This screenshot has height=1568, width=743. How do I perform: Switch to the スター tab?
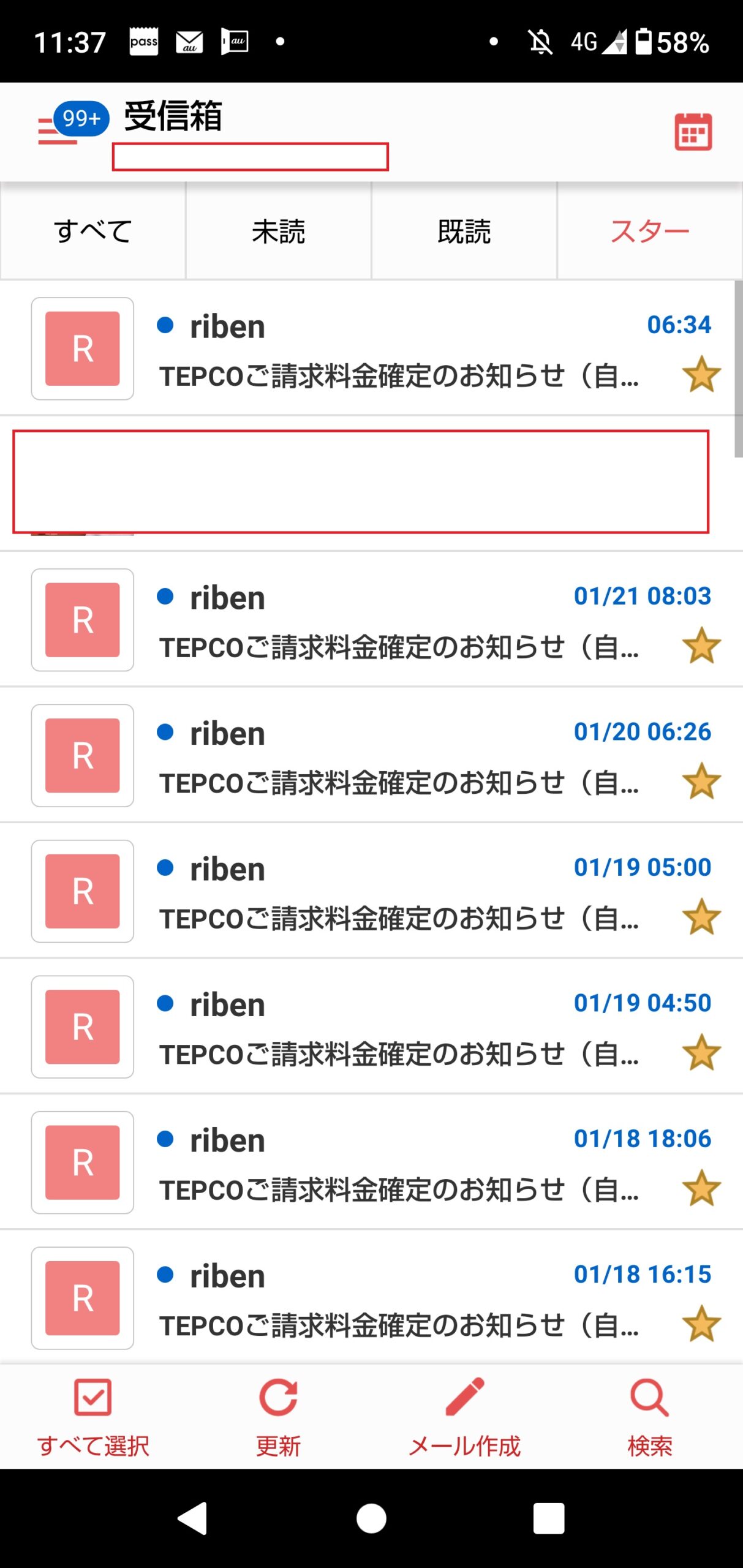(x=650, y=232)
